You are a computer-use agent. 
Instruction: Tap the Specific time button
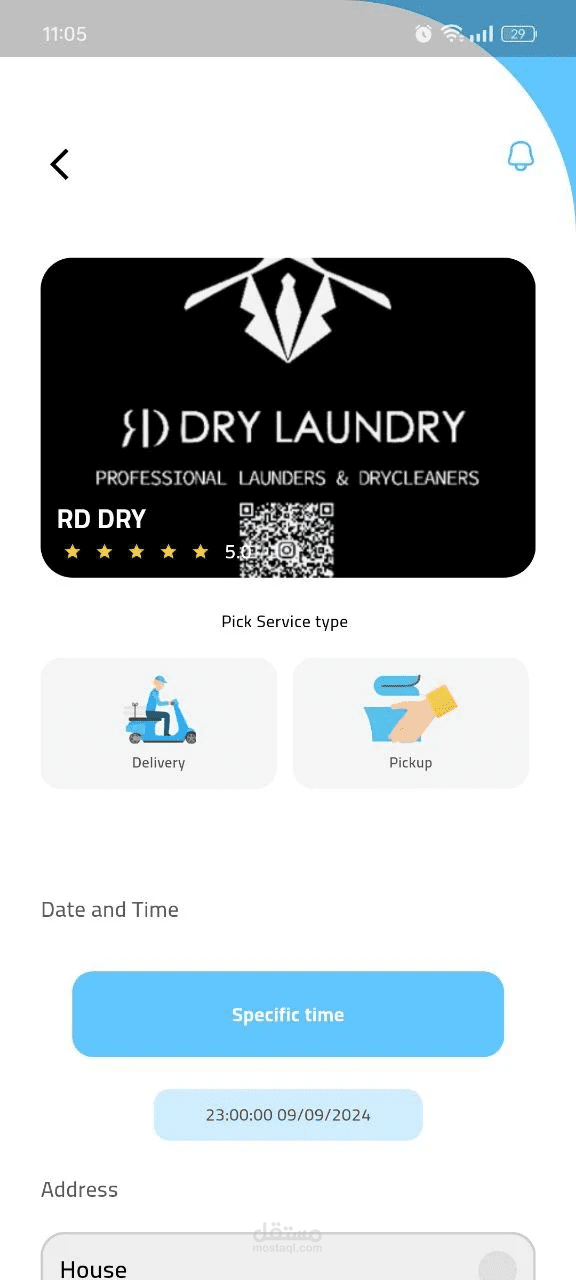[288, 1014]
